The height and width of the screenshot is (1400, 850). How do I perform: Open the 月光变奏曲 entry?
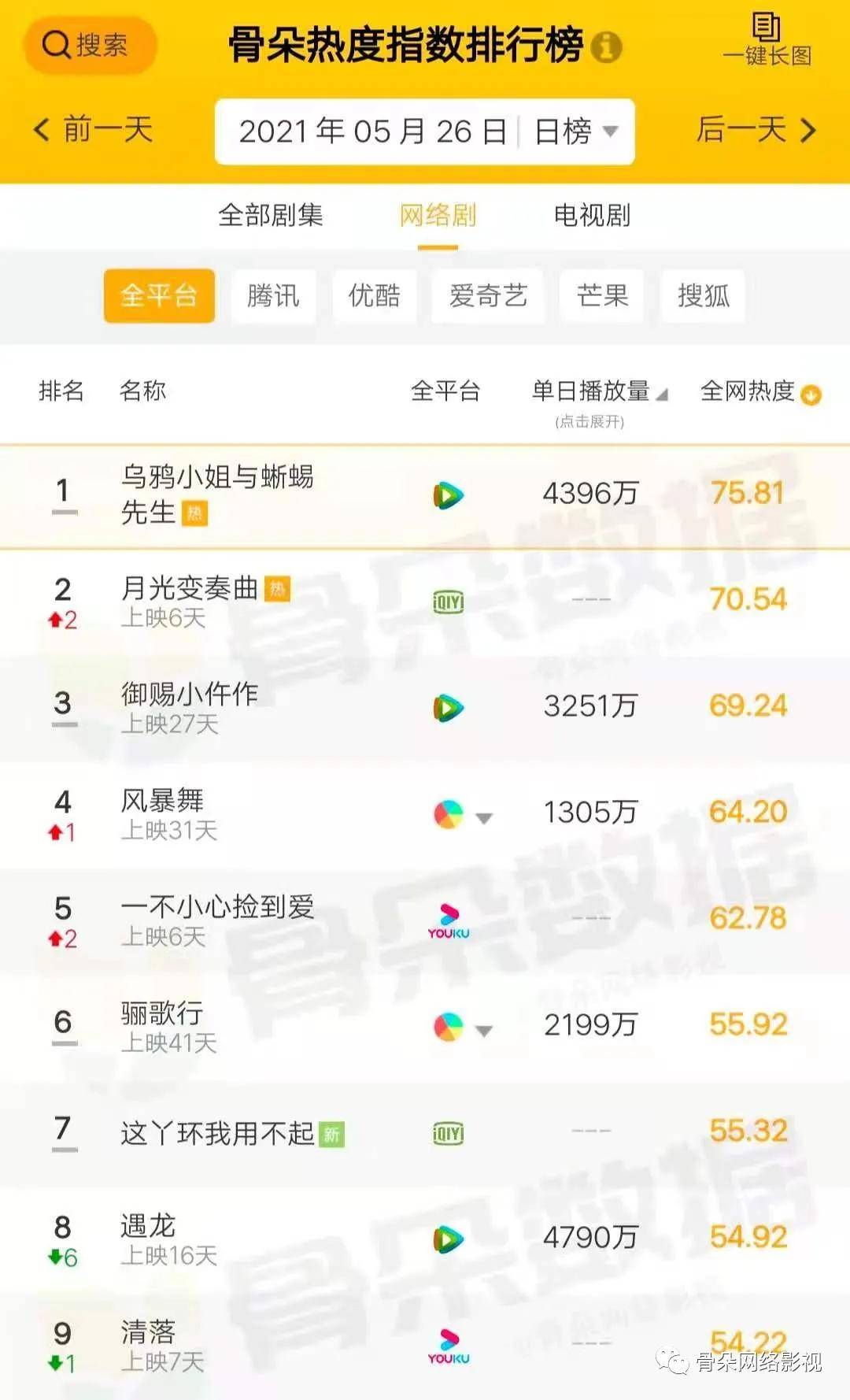(425, 602)
